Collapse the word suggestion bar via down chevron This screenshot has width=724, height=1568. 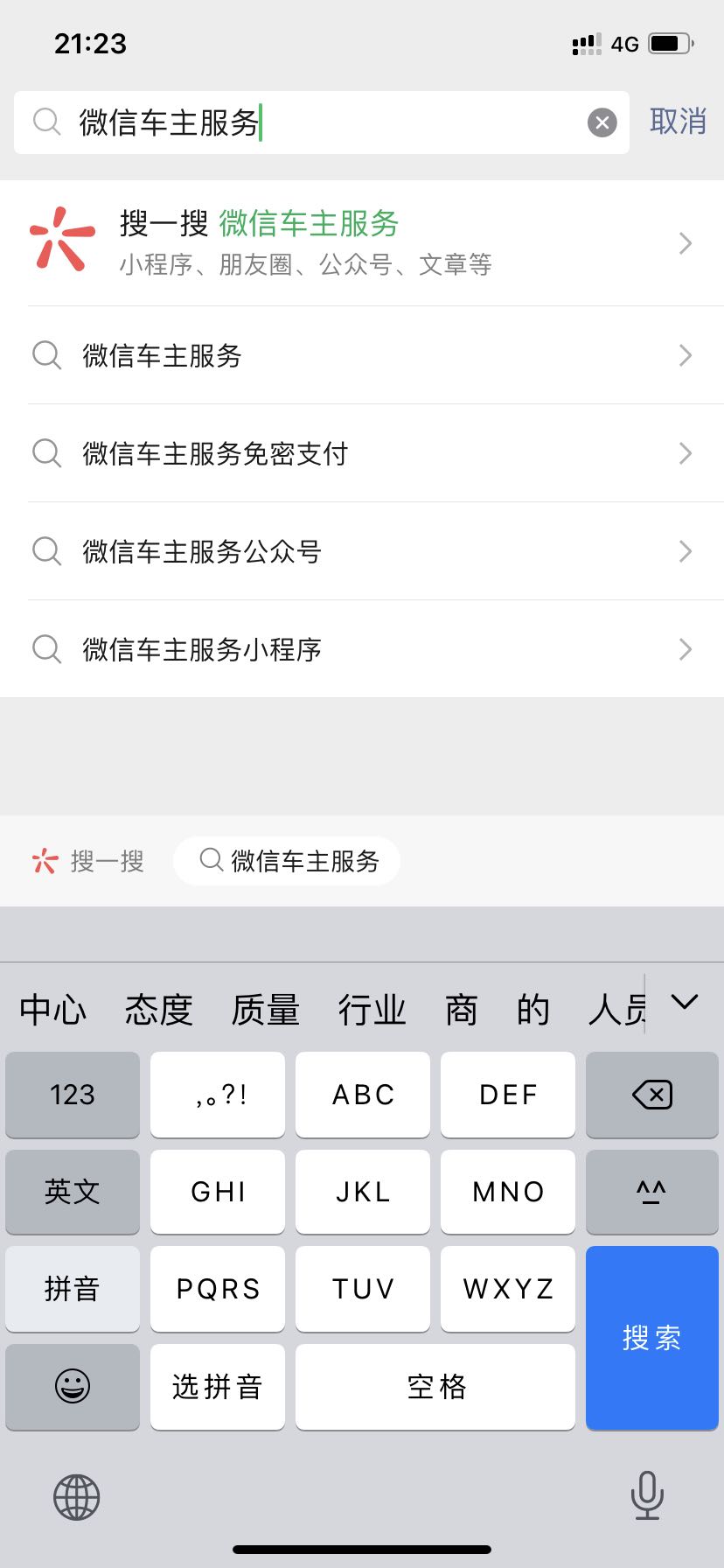[686, 1002]
